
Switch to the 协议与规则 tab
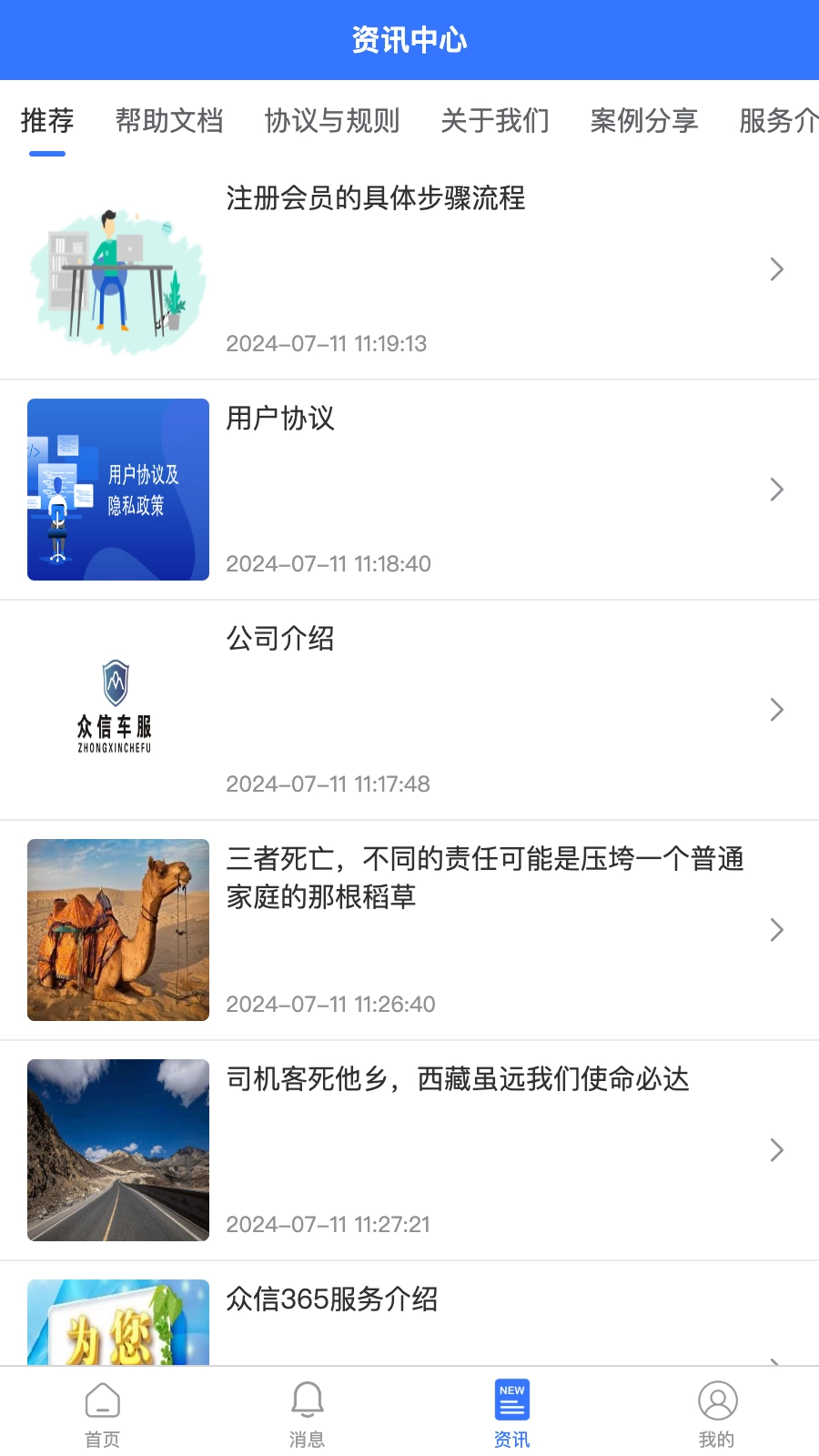coord(333,121)
